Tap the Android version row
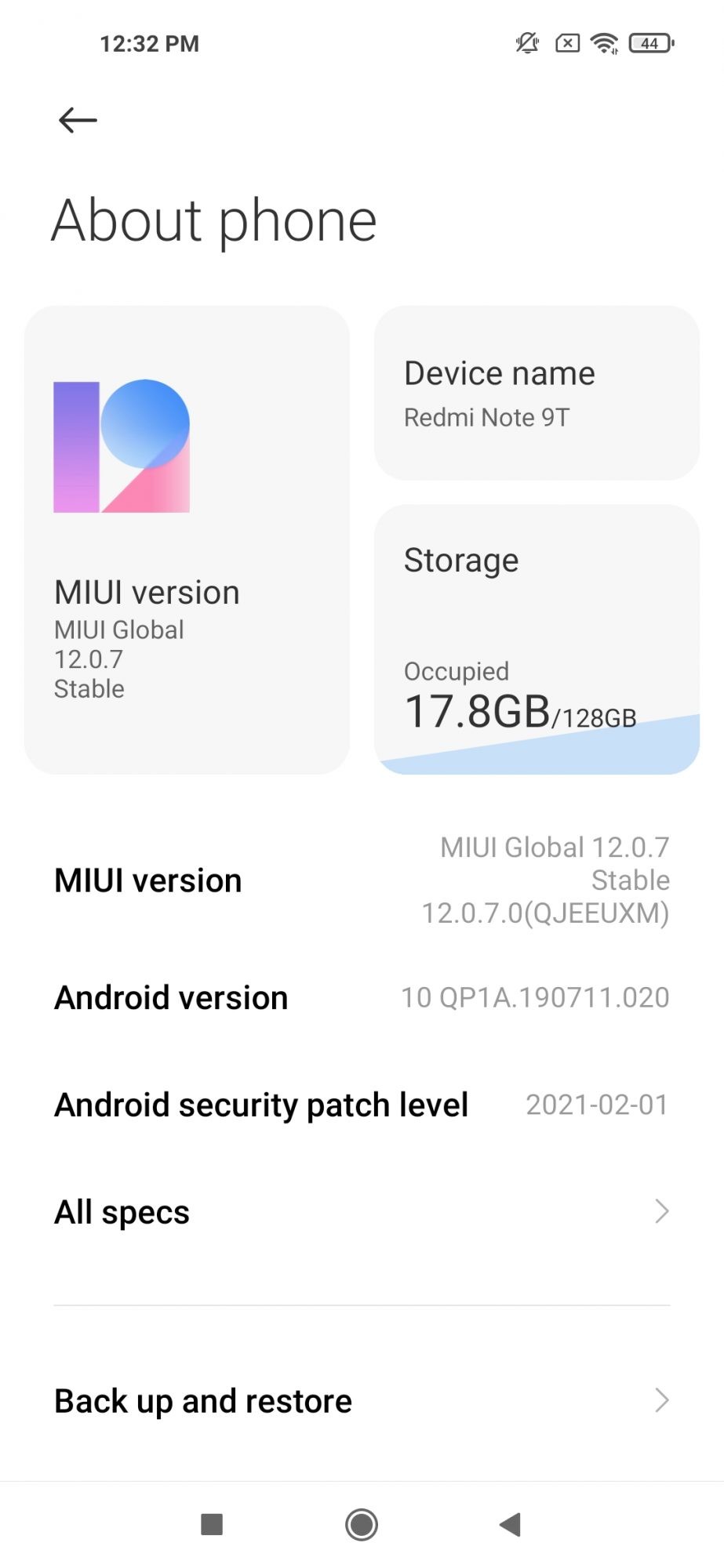The image size is (724, 1568). [362, 997]
